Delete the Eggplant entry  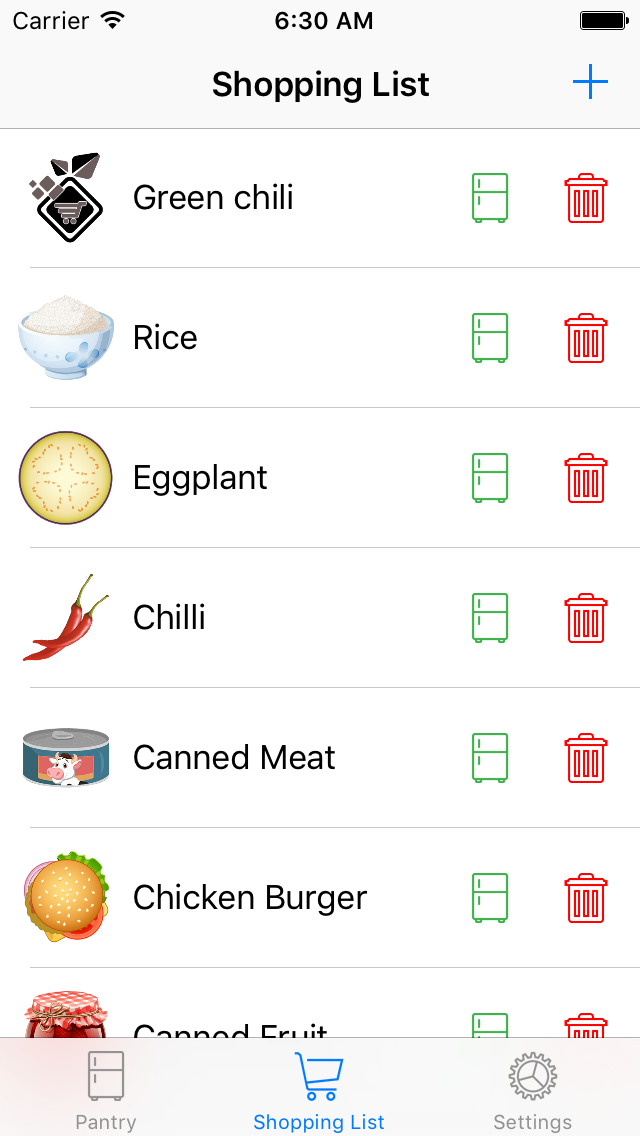[585, 478]
